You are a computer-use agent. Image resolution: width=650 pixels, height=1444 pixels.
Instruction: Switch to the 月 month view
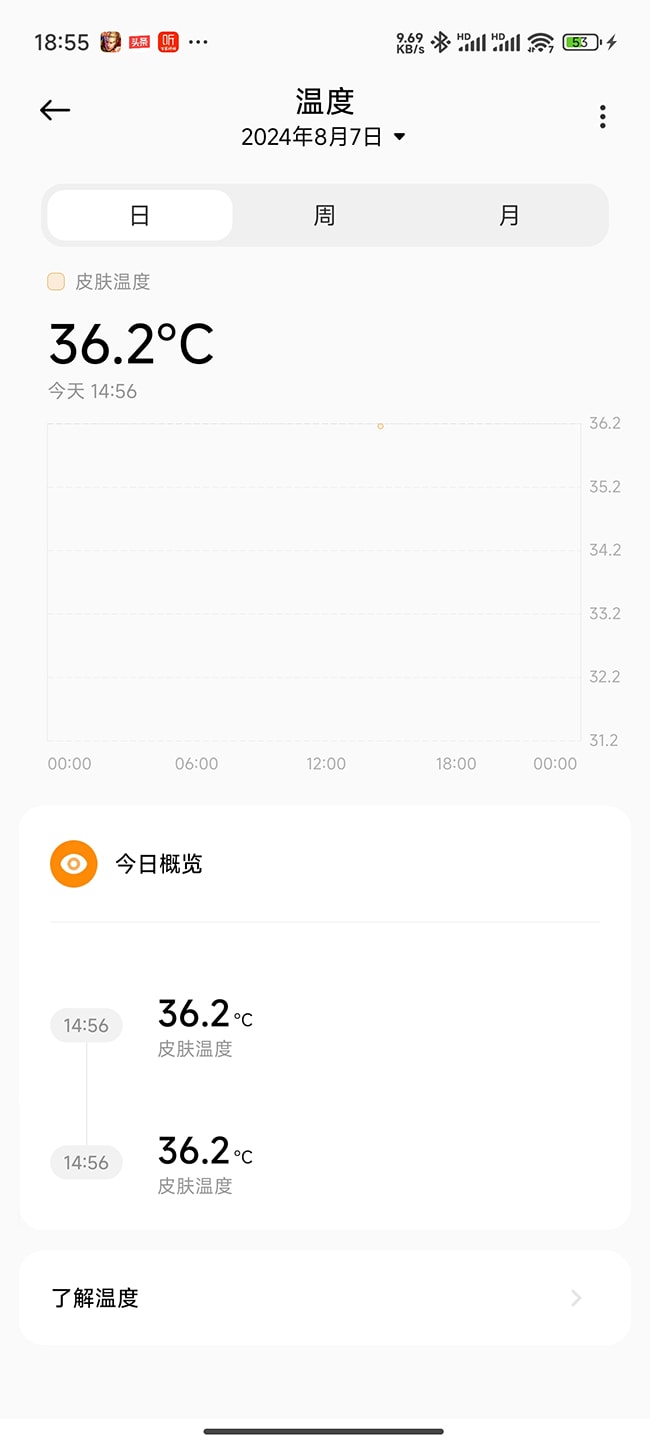click(509, 215)
